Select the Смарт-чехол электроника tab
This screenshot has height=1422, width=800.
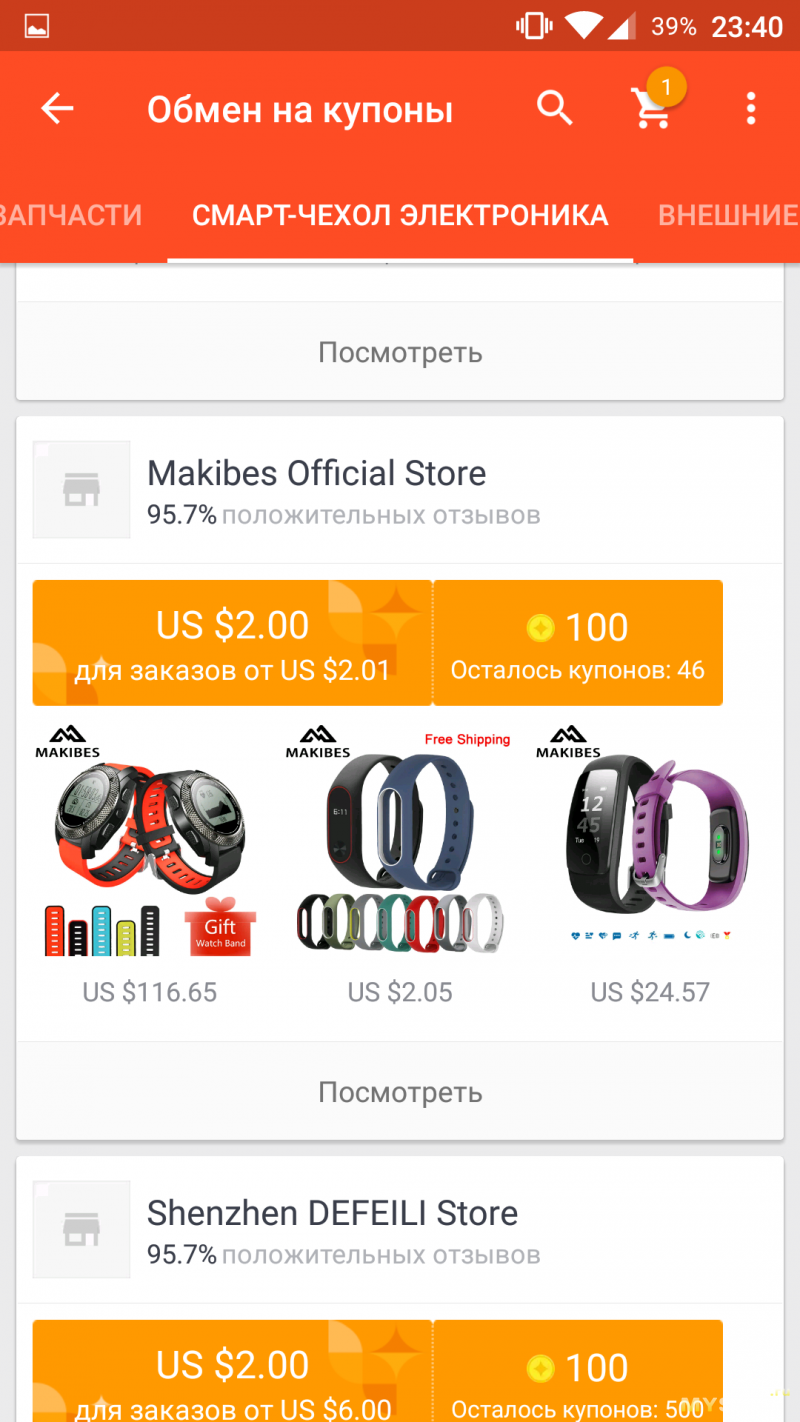[400, 215]
